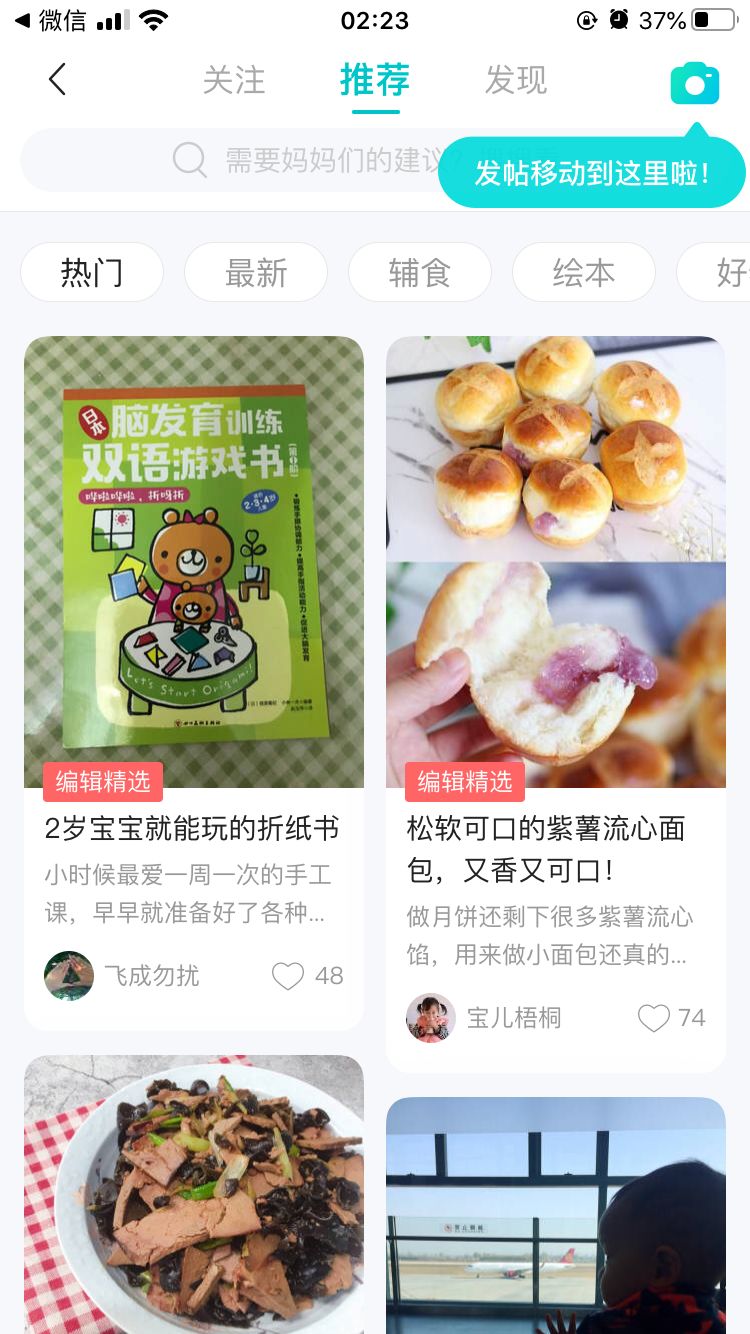Open the airplane photo thumbnail at bottom
This screenshot has height=1334, width=750.
point(556,1215)
